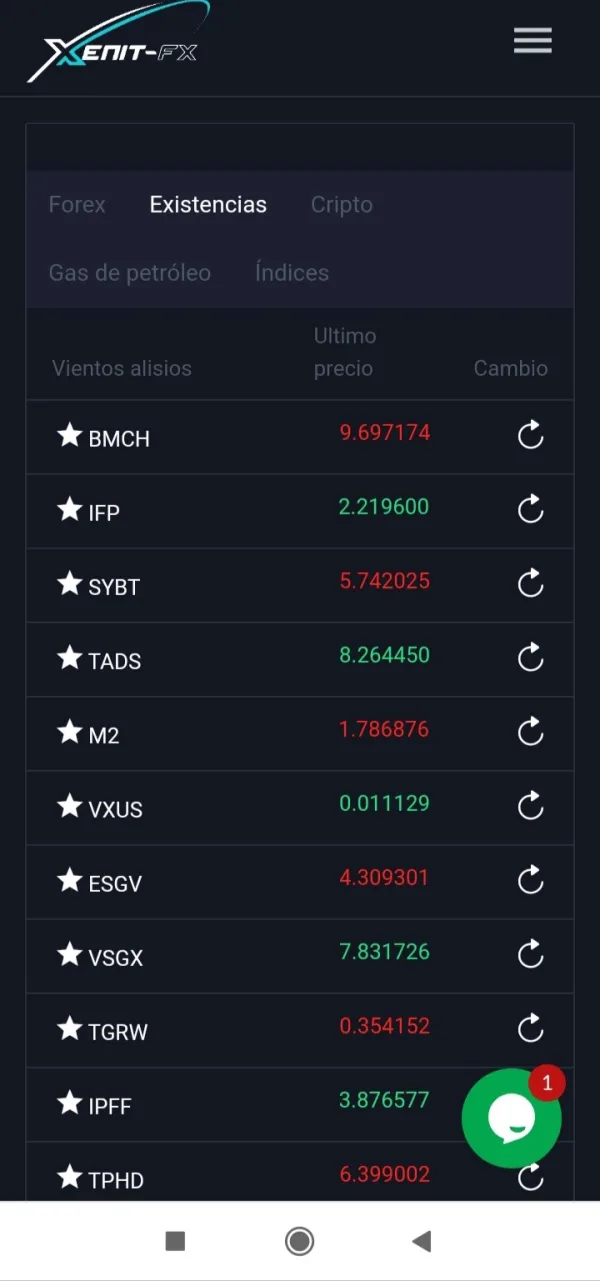Tap the refresh arrow for VSGX

(530, 954)
